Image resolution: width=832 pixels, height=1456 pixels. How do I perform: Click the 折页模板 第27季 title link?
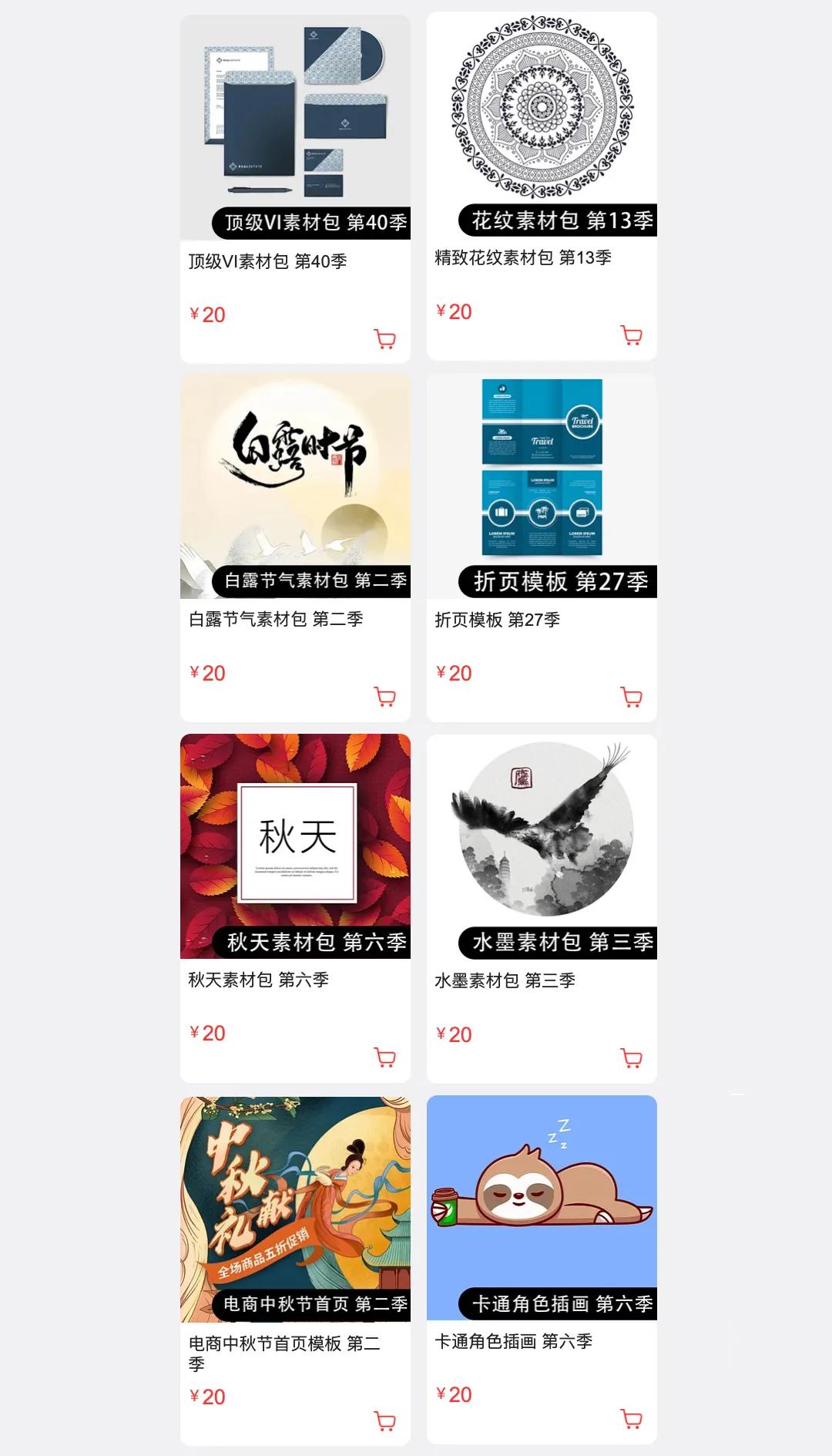tap(497, 617)
